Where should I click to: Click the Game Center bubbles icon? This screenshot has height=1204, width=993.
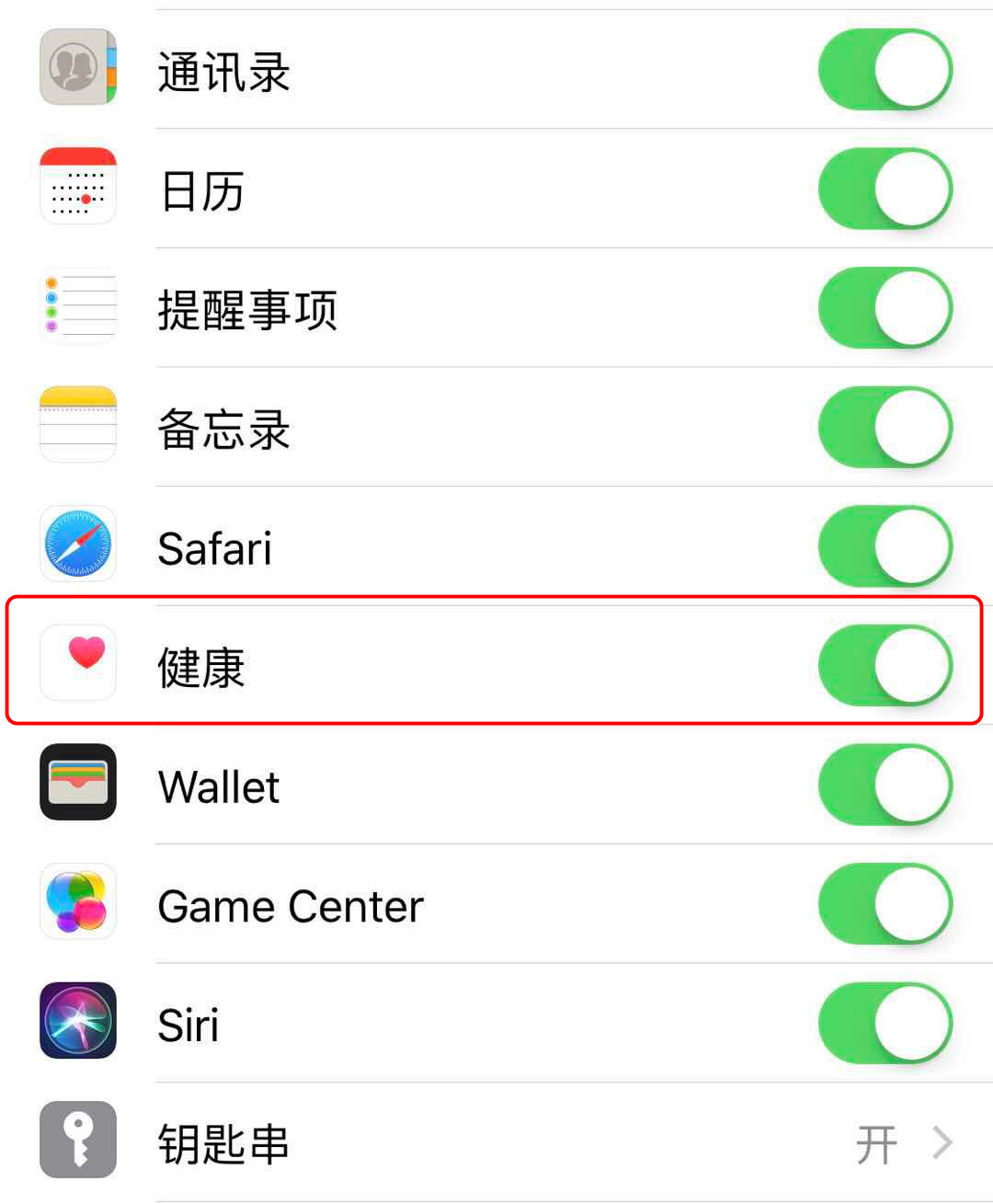(x=77, y=903)
